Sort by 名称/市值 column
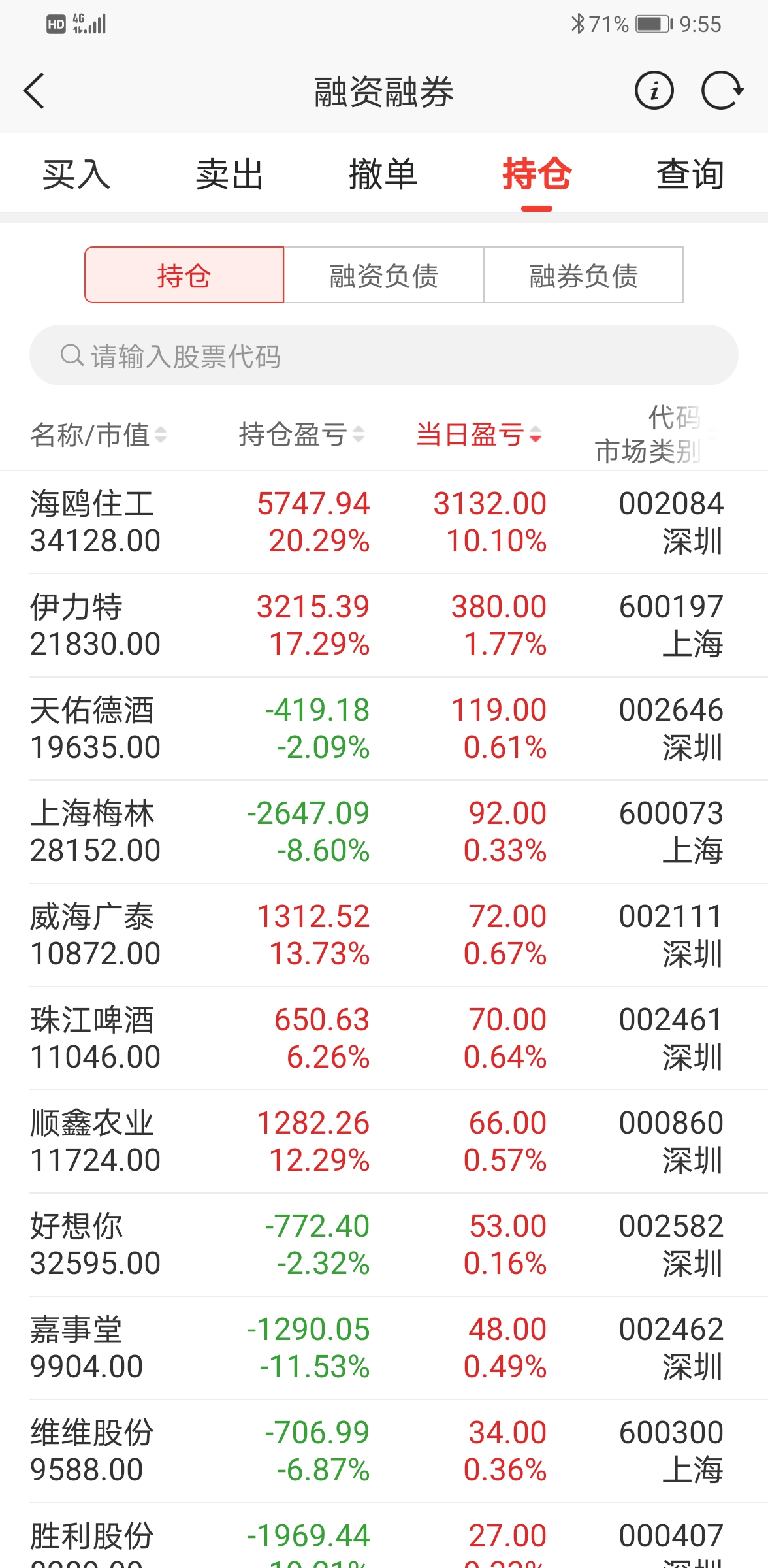The width and height of the screenshot is (768, 1568). coord(98,434)
